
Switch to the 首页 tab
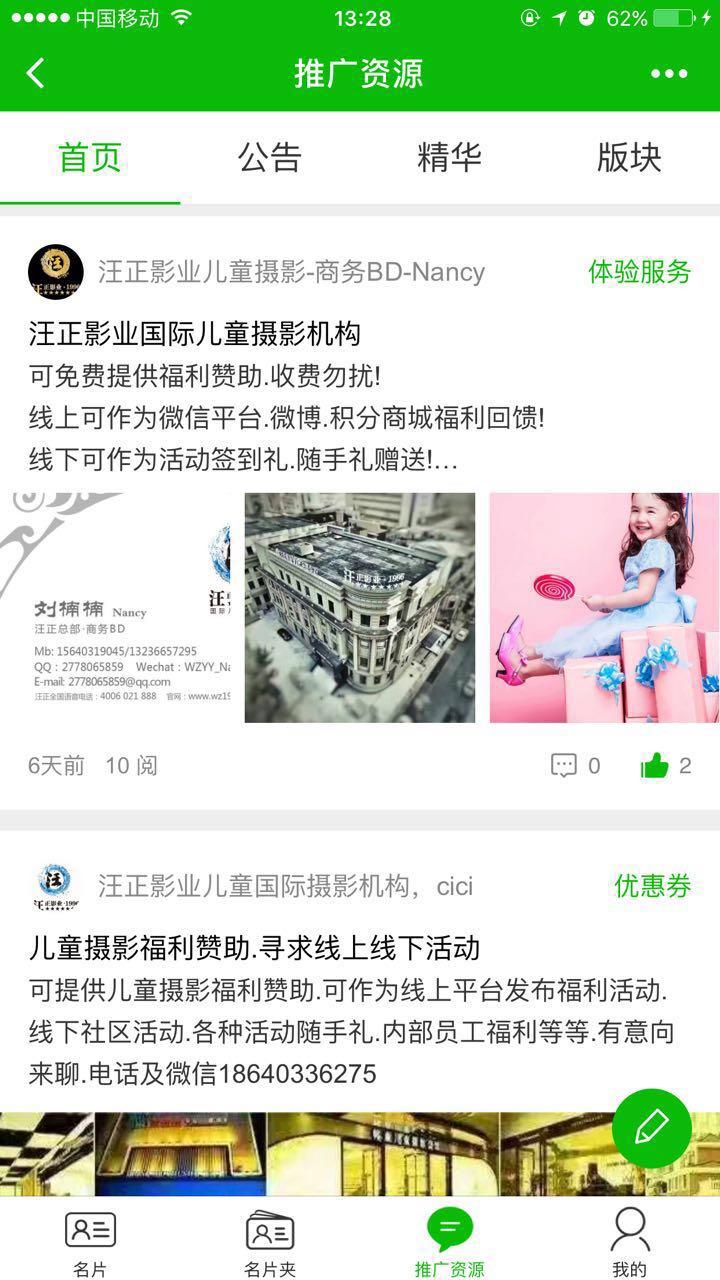tap(90, 158)
